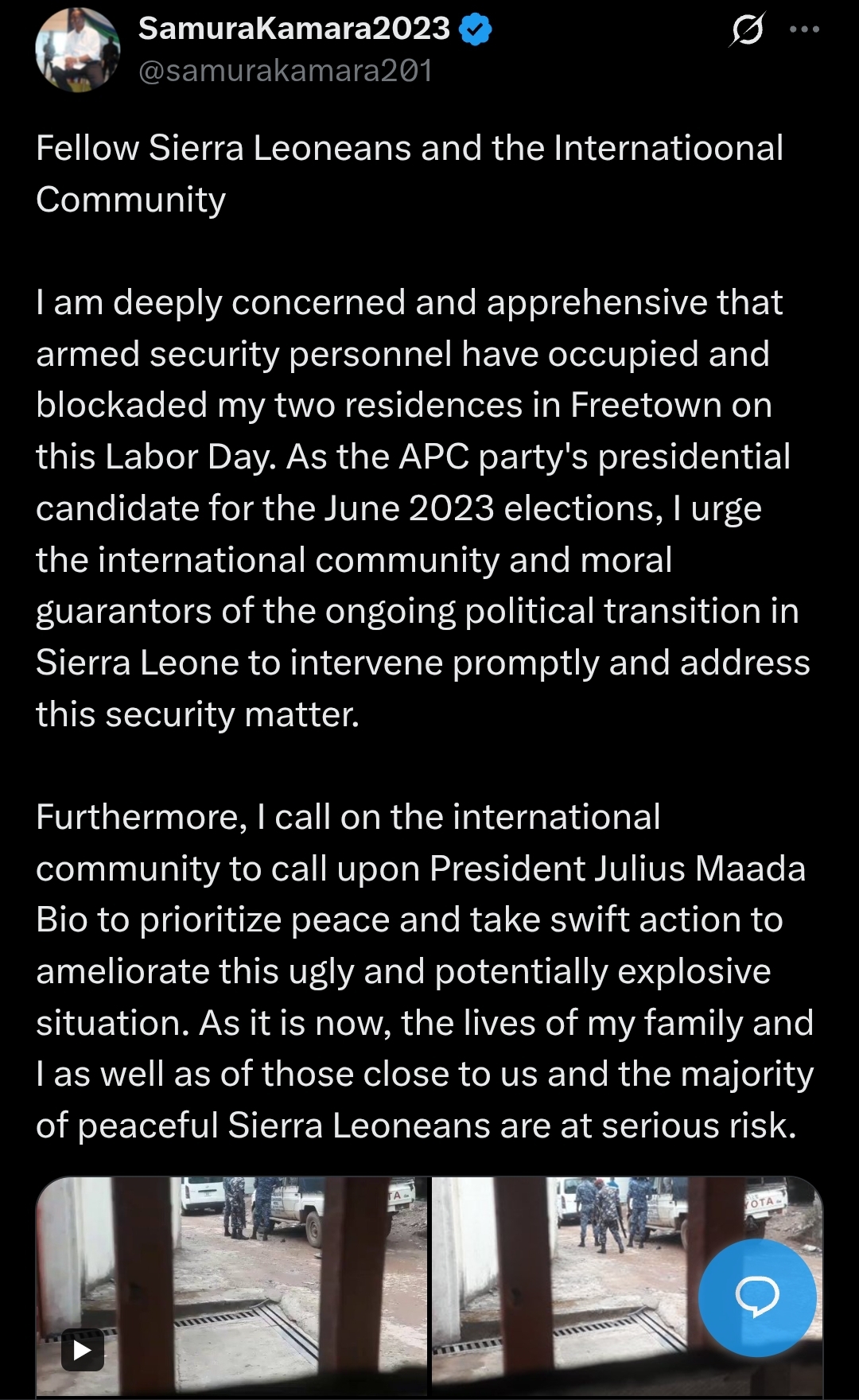
Task: Open the tweet's overflow menu
Action: point(804,29)
